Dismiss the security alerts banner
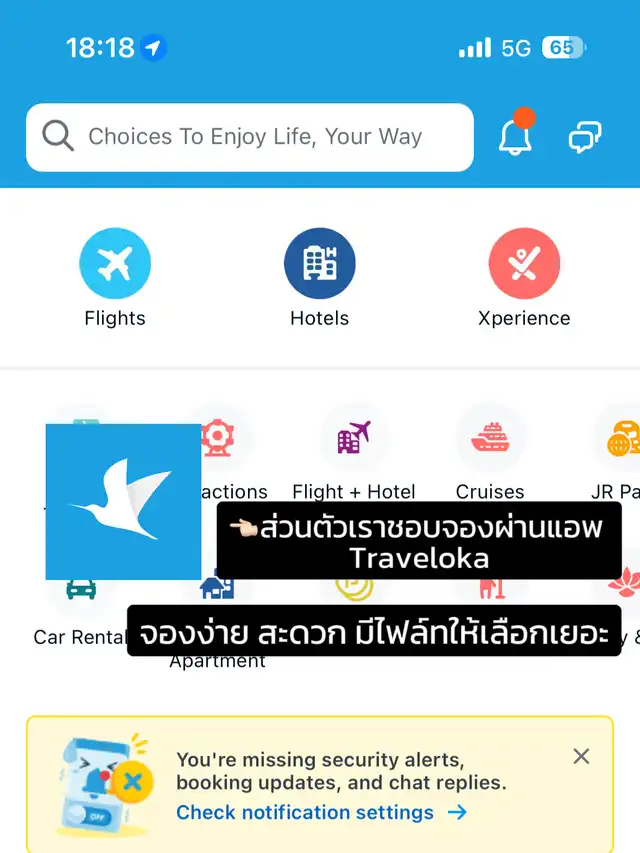The image size is (640, 853). (581, 757)
